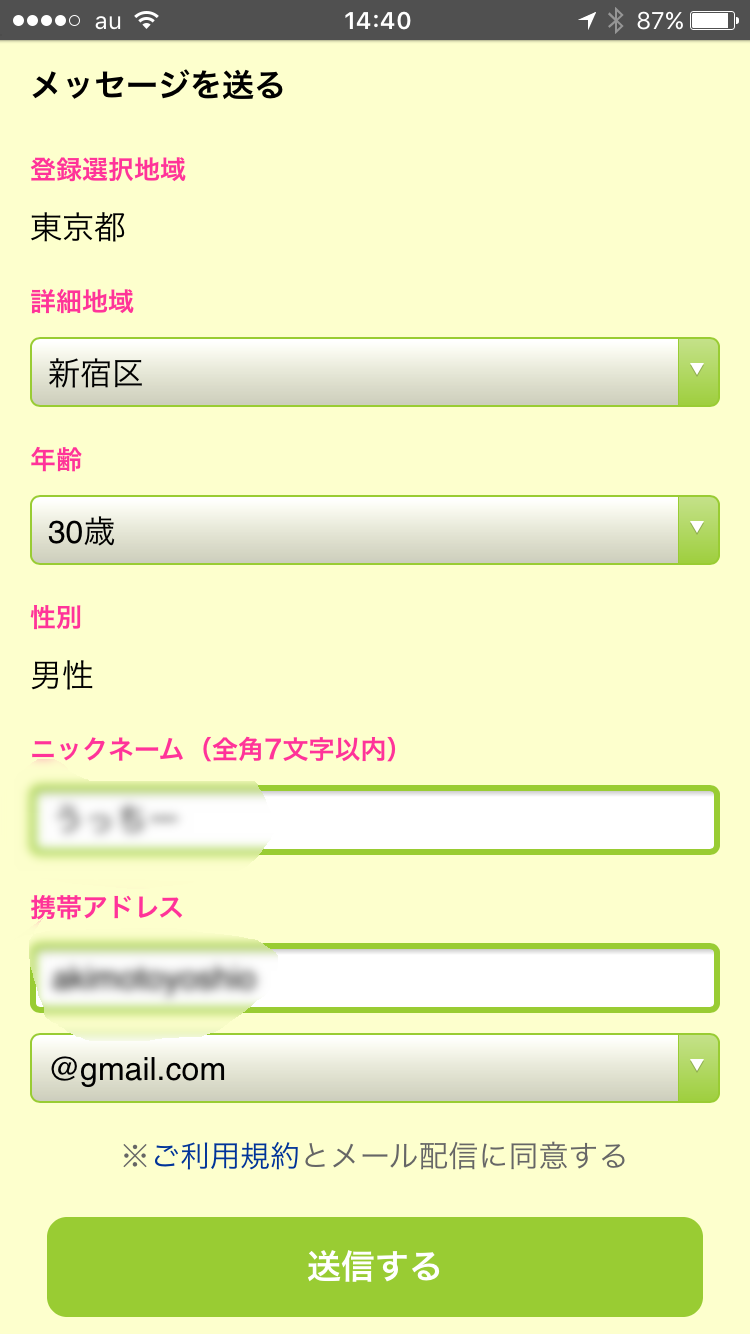Open the ご利用規約 link
The height and width of the screenshot is (1334, 750).
tap(226, 1156)
